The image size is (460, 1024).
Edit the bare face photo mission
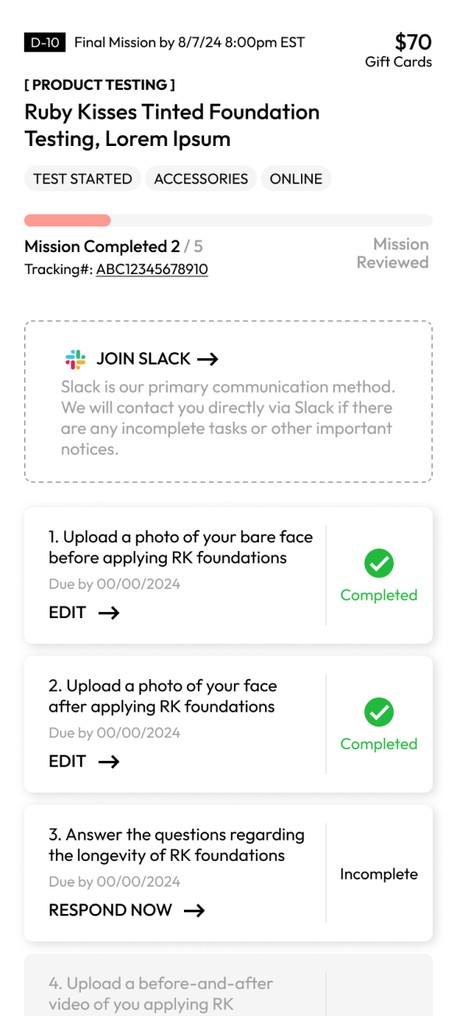[x=84, y=613]
